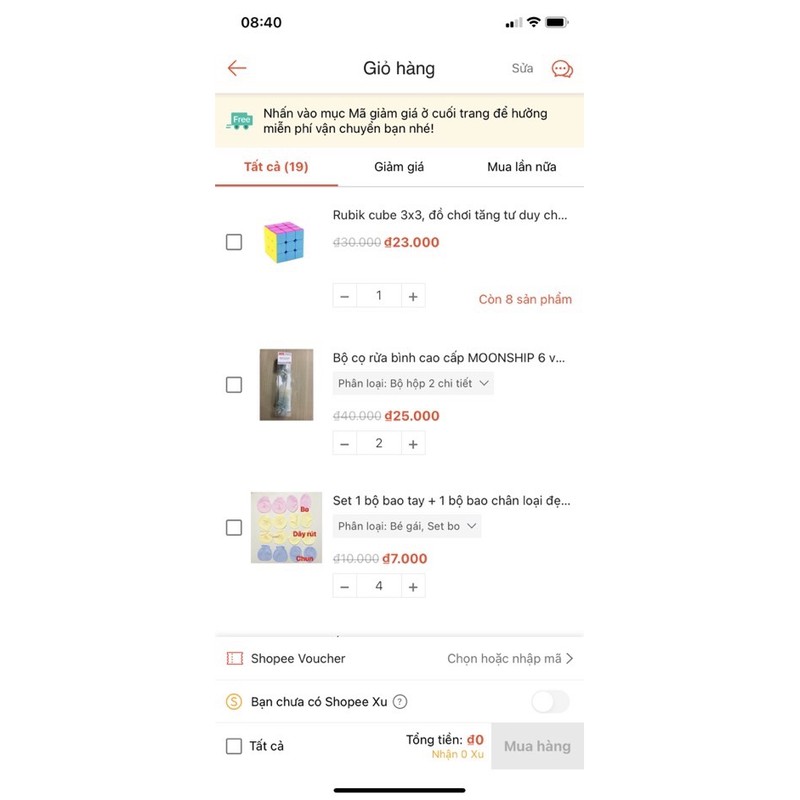Image resolution: width=800 pixels, height=800 pixels.
Task: Open the Shopee Xu help question mark
Action: tap(400, 702)
